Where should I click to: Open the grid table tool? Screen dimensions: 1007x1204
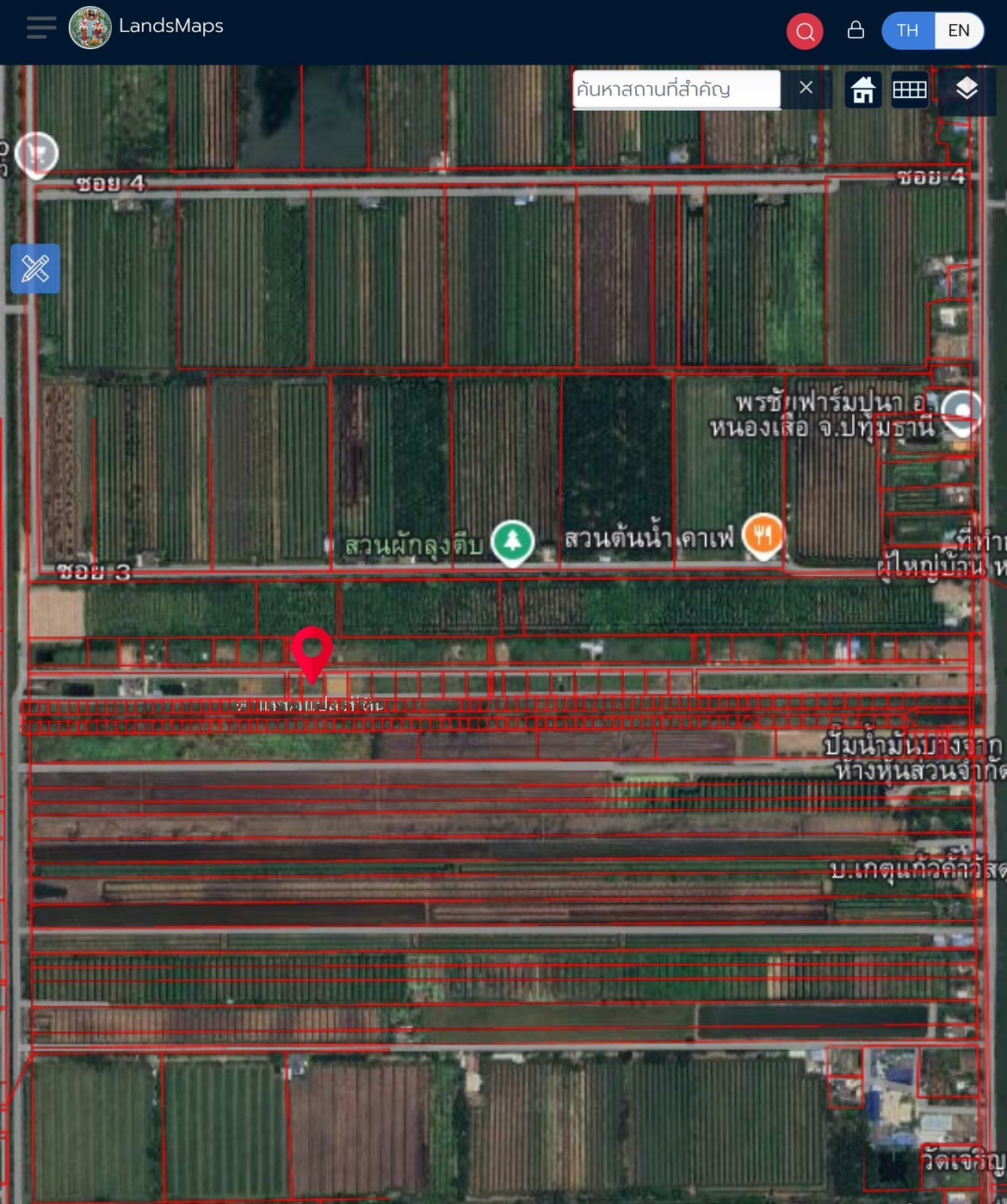pyautogui.click(x=910, y=90)
